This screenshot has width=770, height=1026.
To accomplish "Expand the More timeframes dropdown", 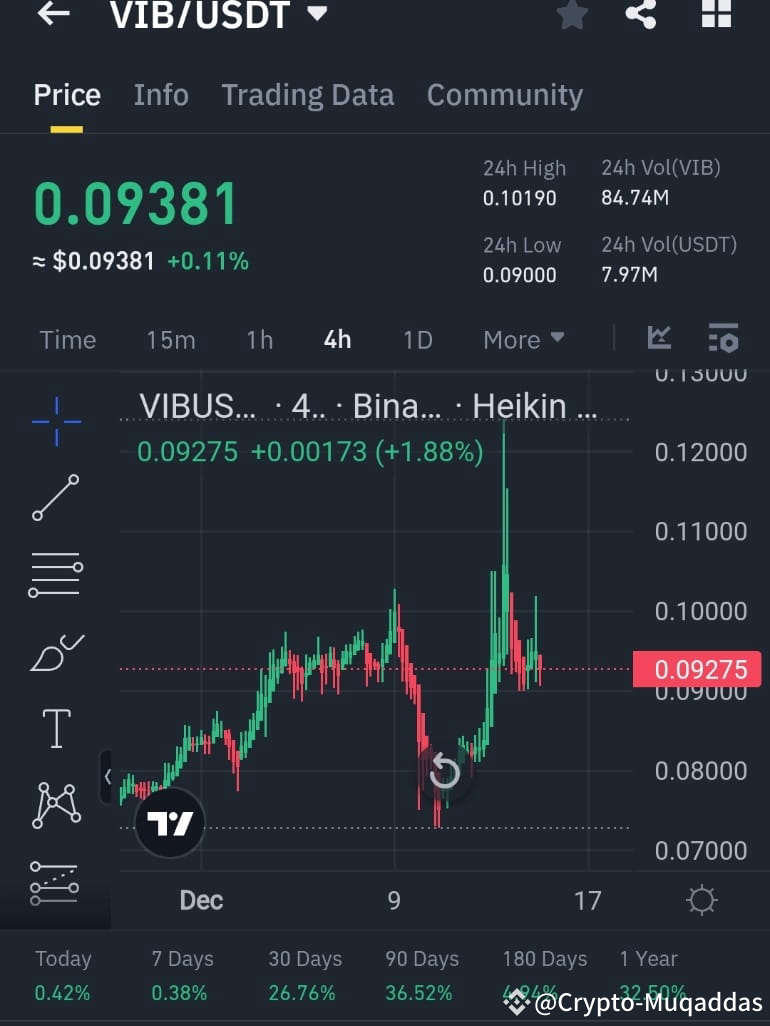I will 522,340.
